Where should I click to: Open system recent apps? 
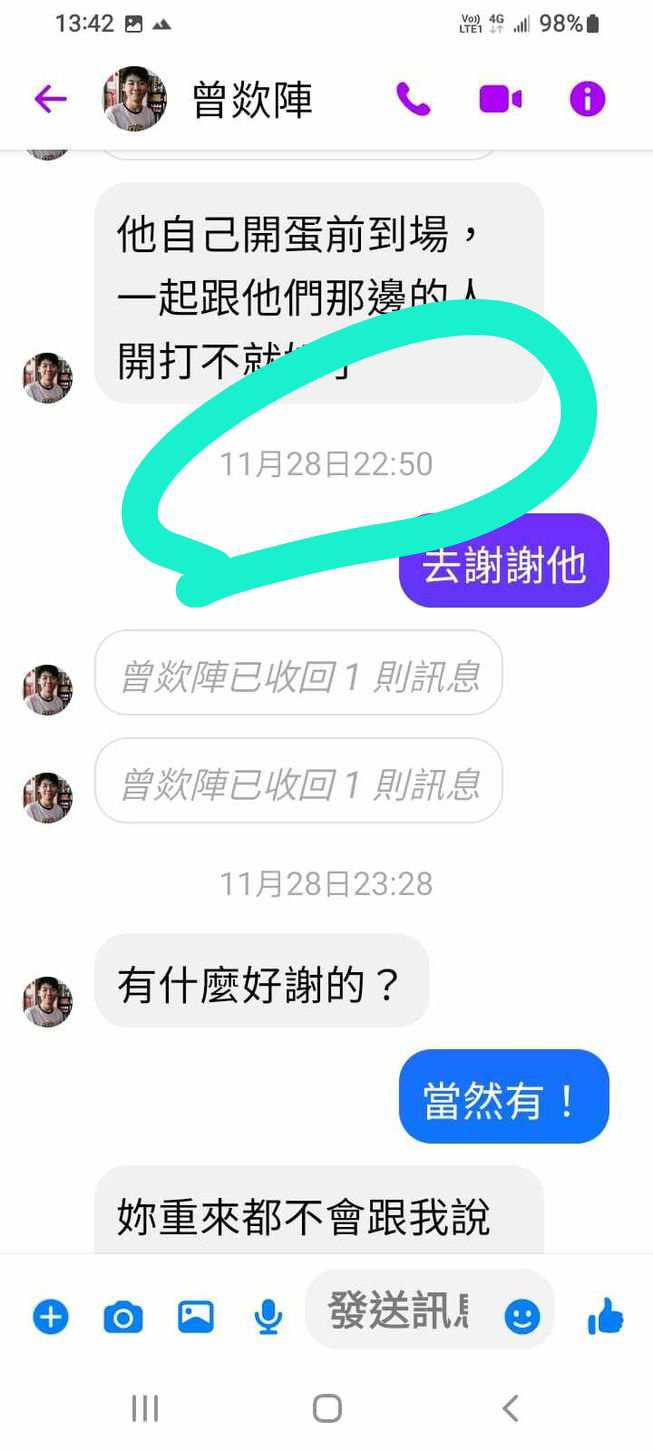(145, 1409)
